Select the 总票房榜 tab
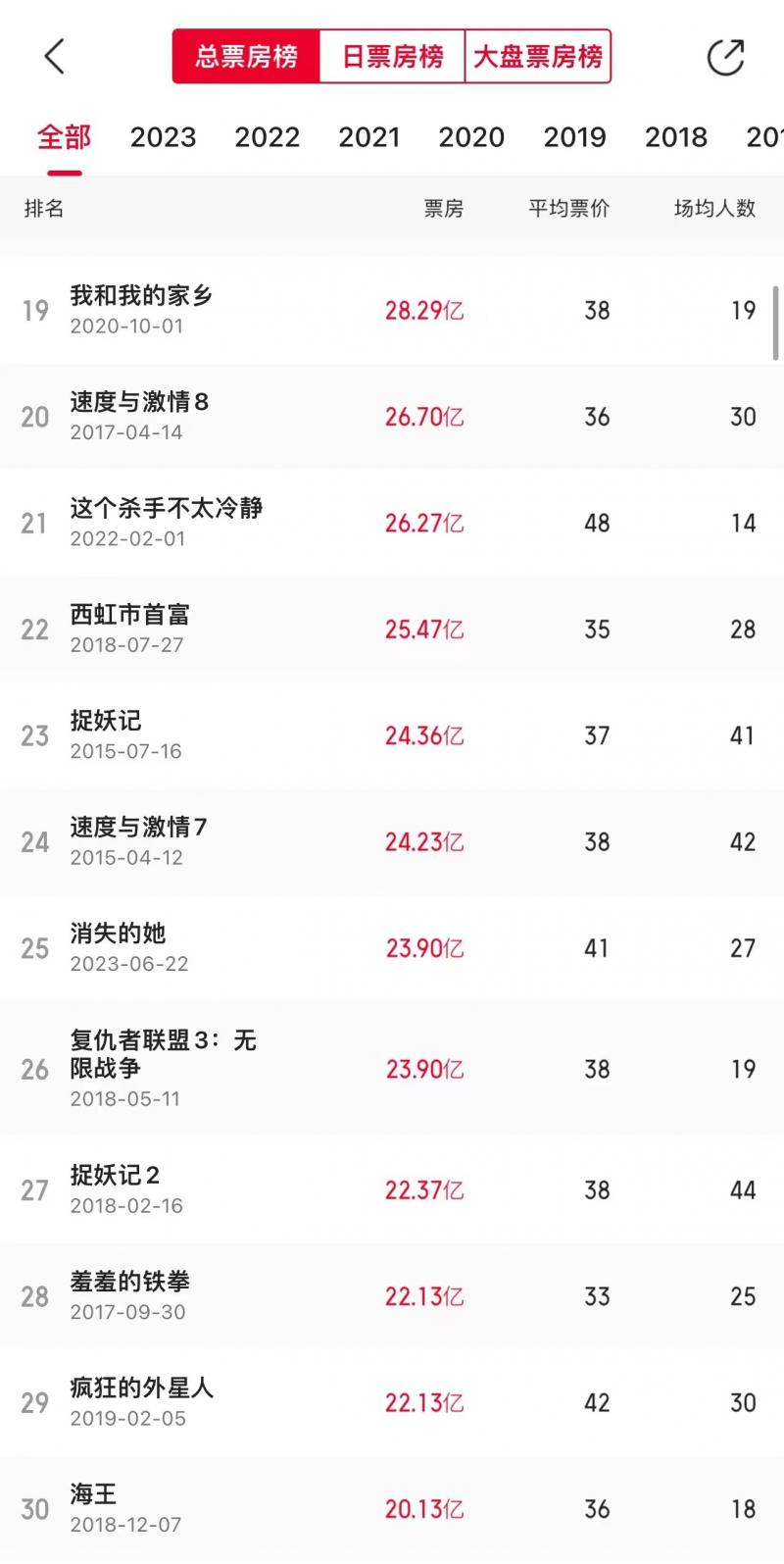The width and height of the screenshot is (784, 1564). tap(247, 57)
